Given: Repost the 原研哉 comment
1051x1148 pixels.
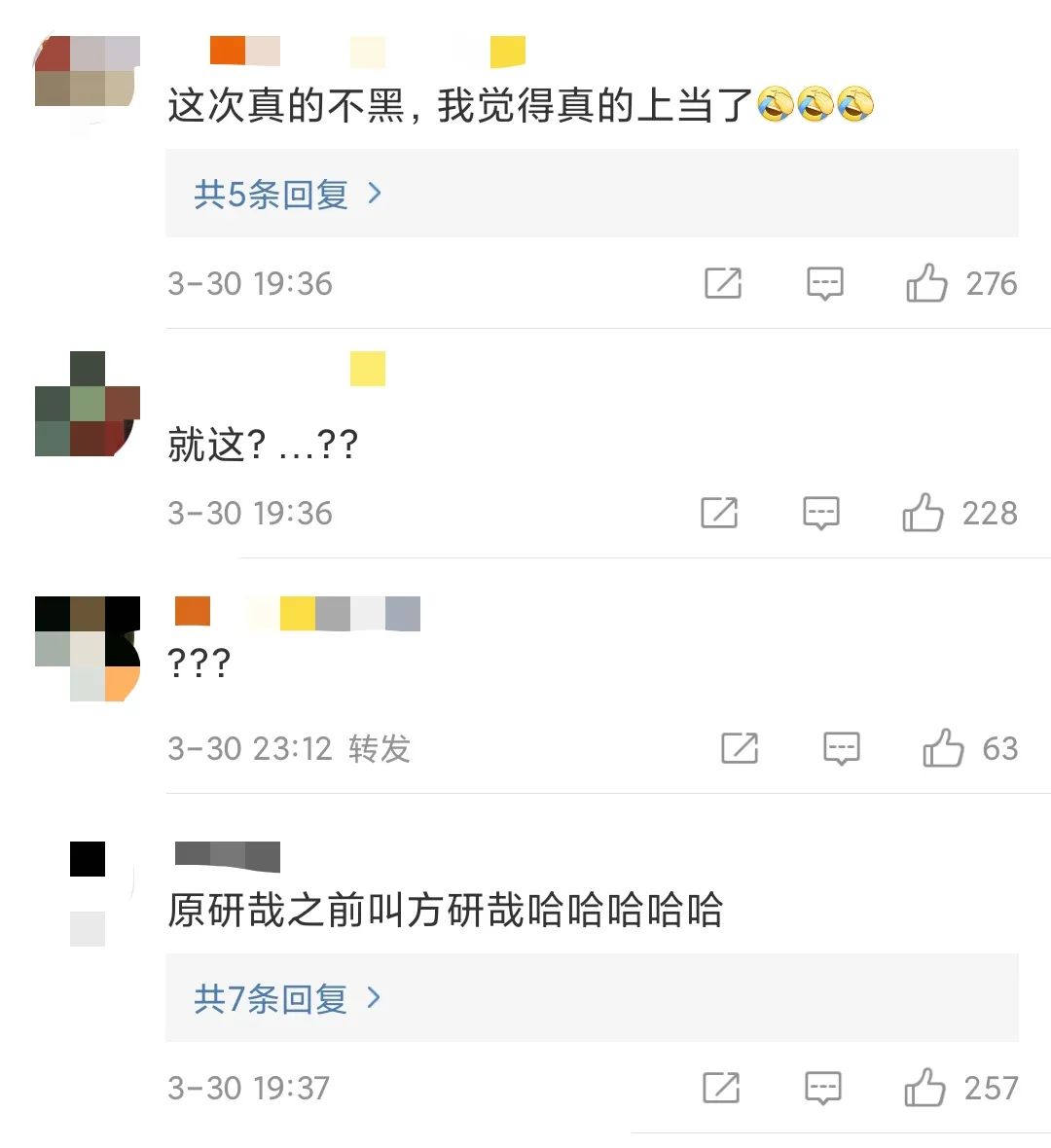Looking at the screenshot, I should pyautogui.click(x=721, y=1088).
